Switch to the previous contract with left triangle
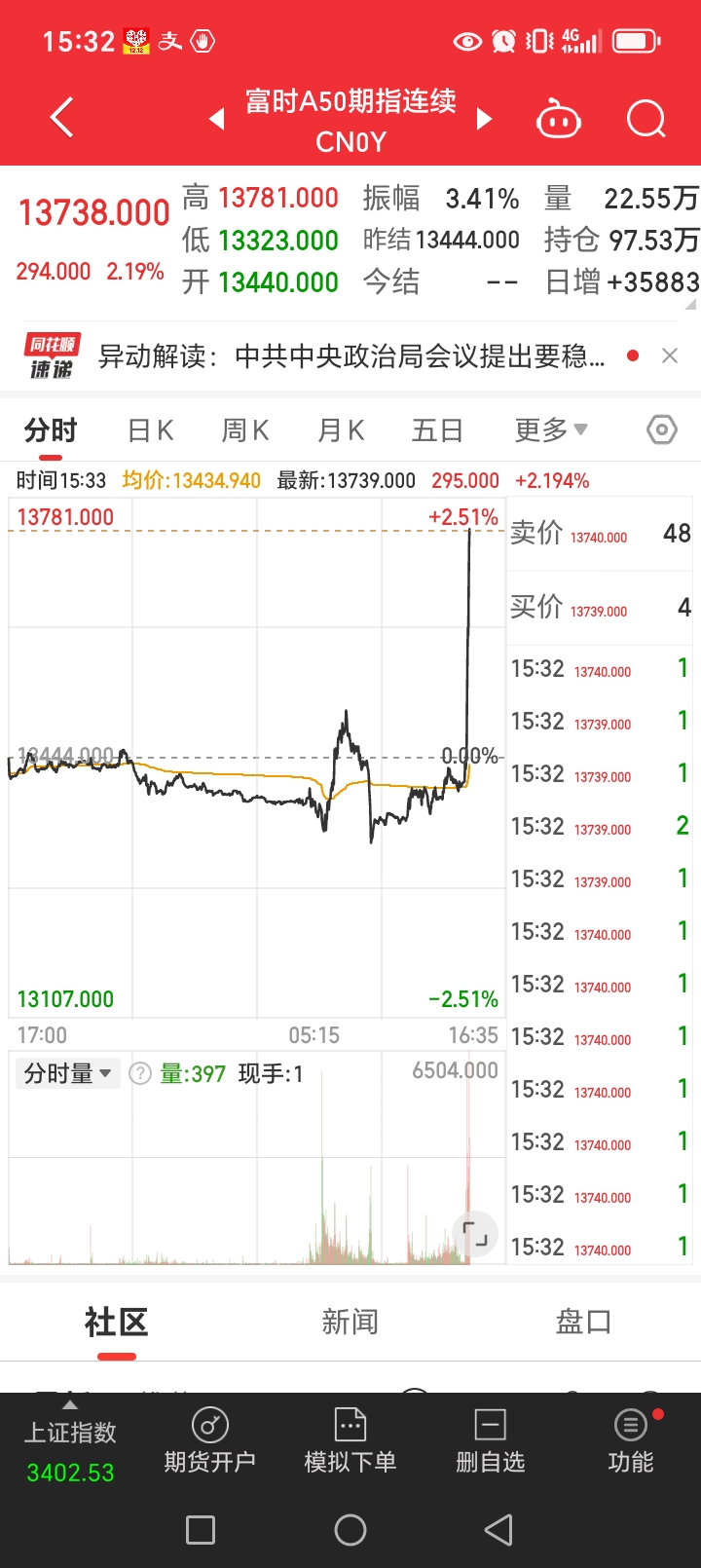 (x=217, y=119)
